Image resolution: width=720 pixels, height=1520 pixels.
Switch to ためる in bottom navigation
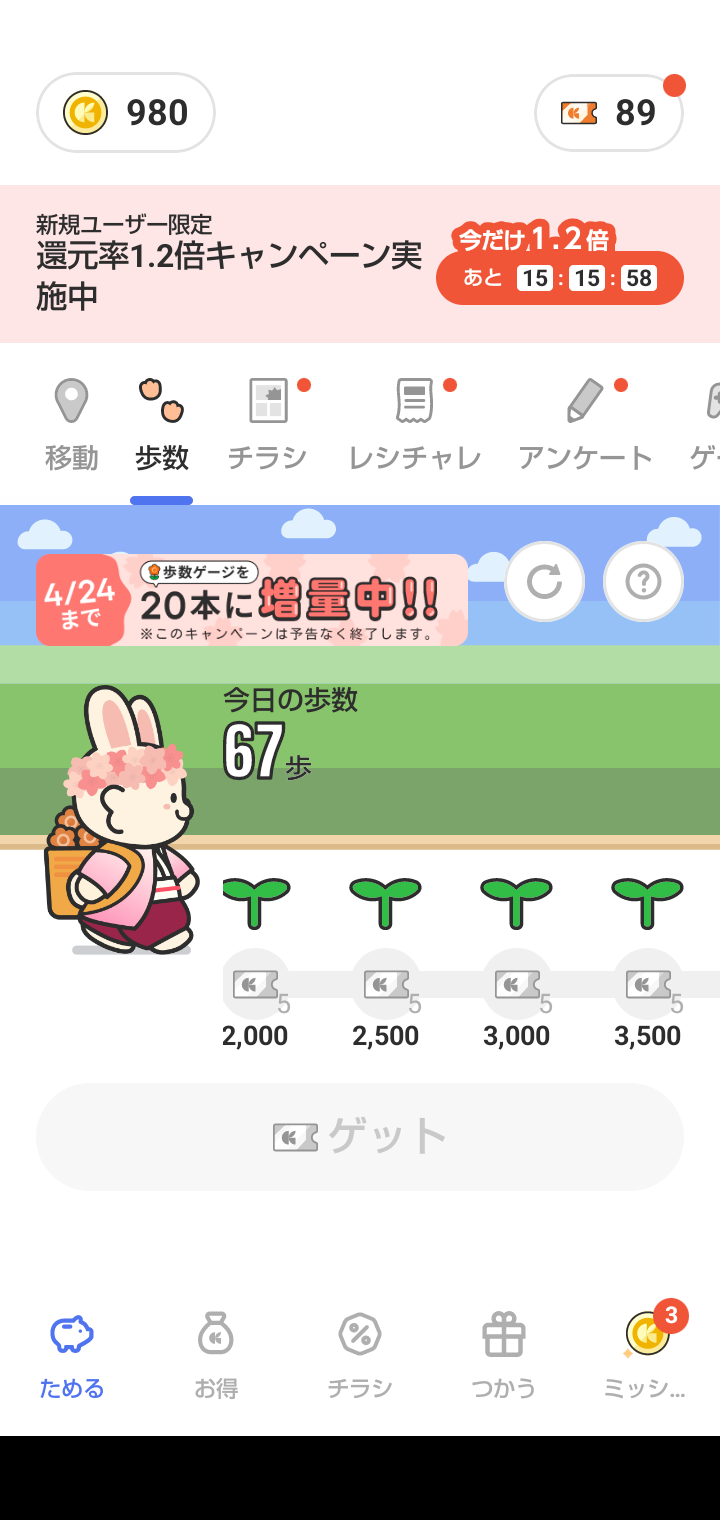pyautogui.click(x=72, y=1355)
